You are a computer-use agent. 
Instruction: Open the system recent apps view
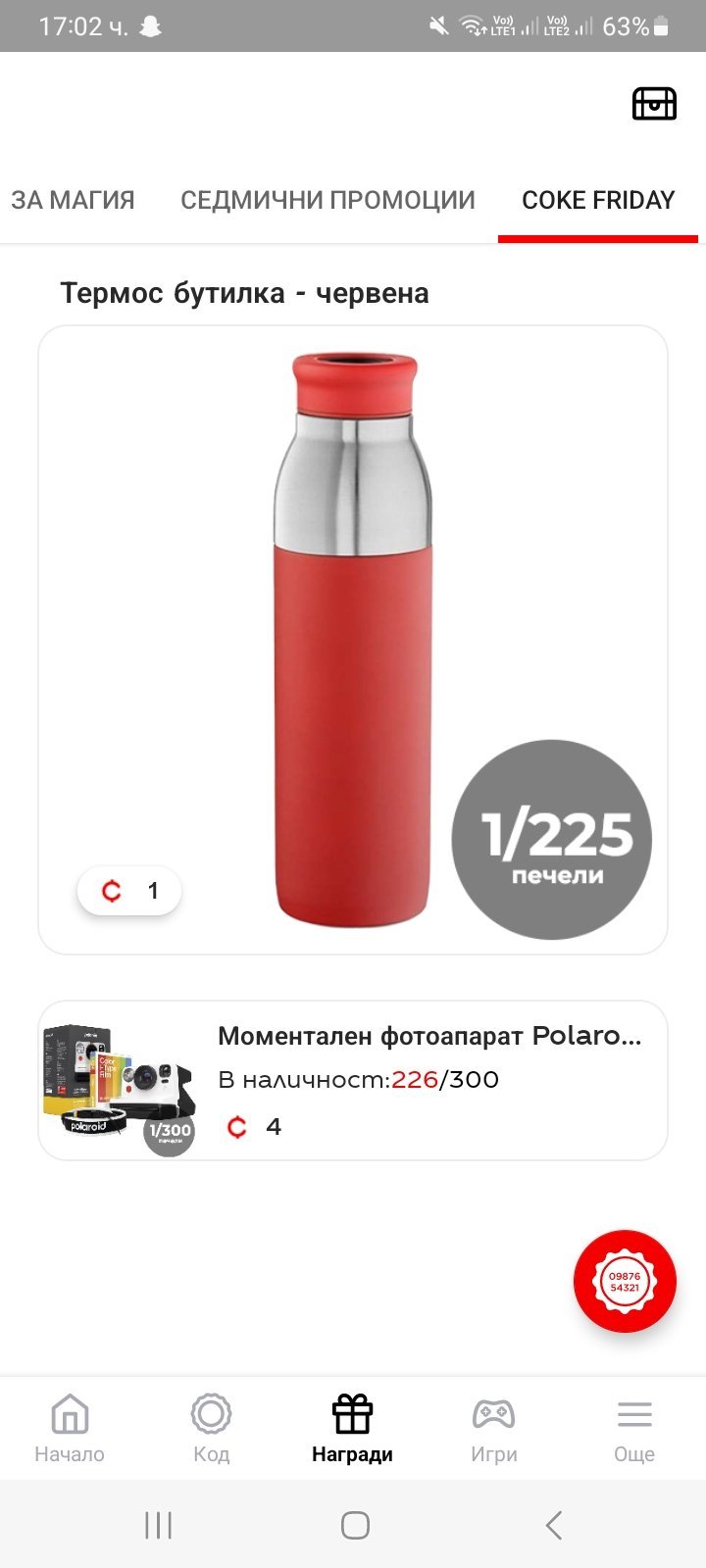tap(158, 1525)
